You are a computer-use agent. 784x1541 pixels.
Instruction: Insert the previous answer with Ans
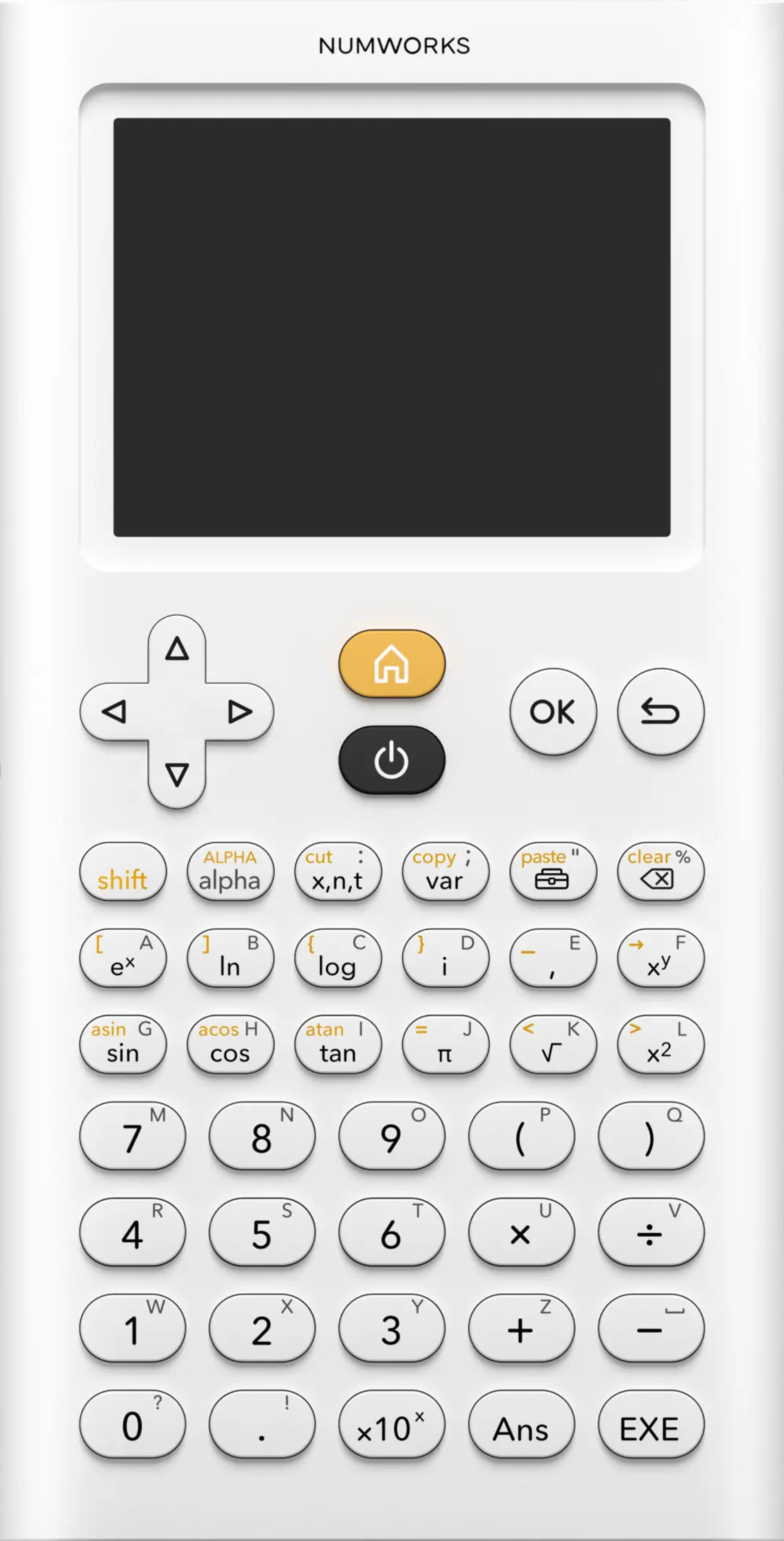tap(520, 1424)
